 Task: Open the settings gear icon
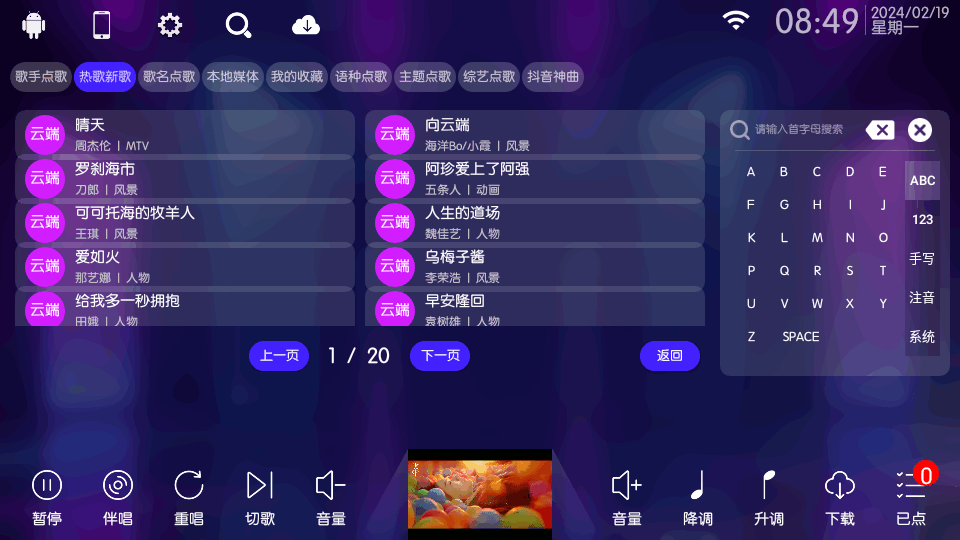coord(170,25)
